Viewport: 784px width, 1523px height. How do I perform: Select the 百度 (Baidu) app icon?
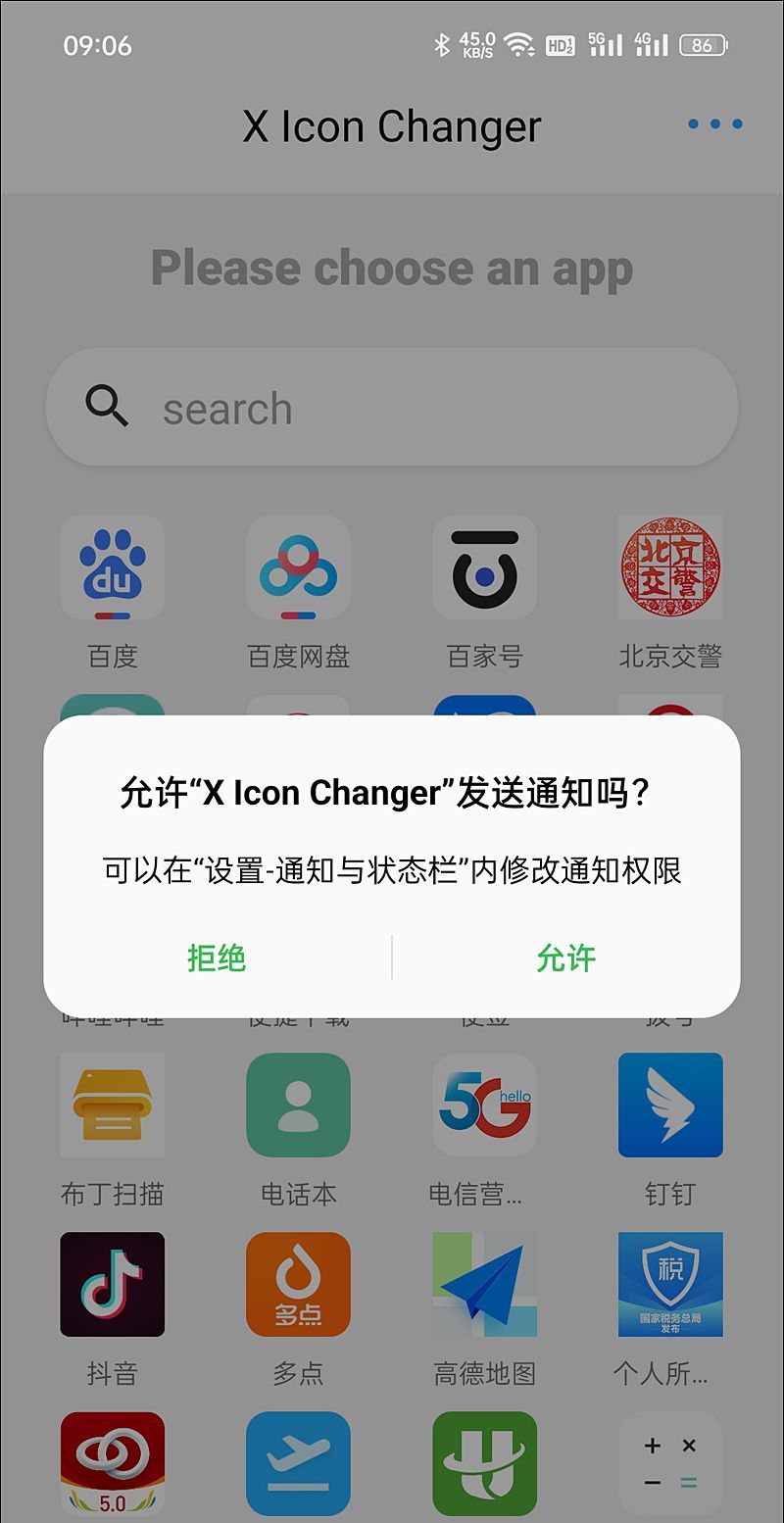click(x=113, y=566)
